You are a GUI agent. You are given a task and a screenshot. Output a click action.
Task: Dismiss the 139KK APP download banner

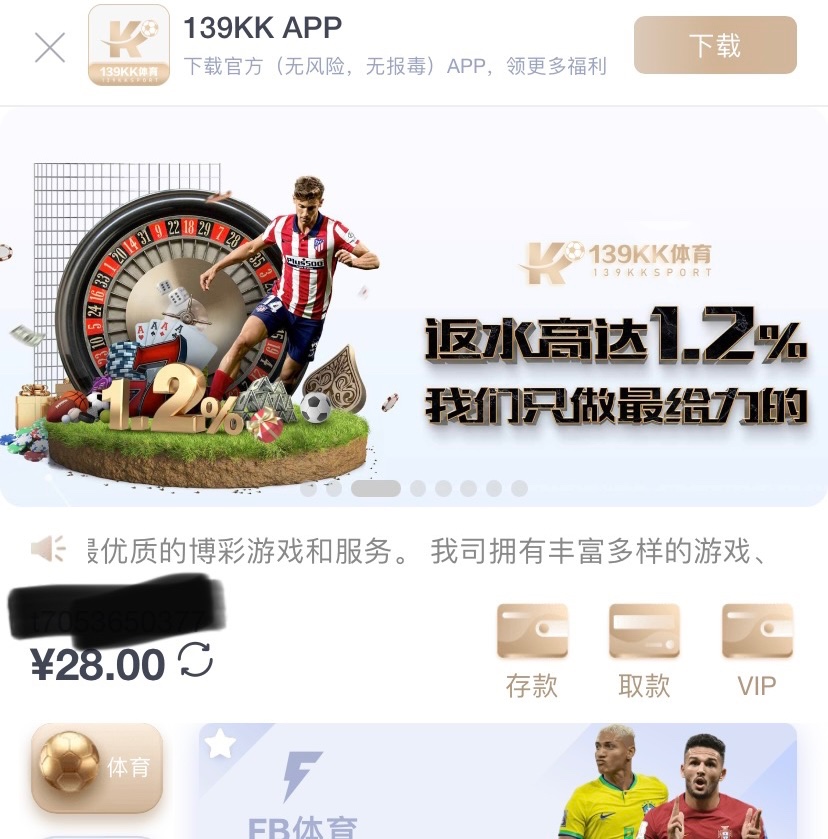[x=50, y=47]
